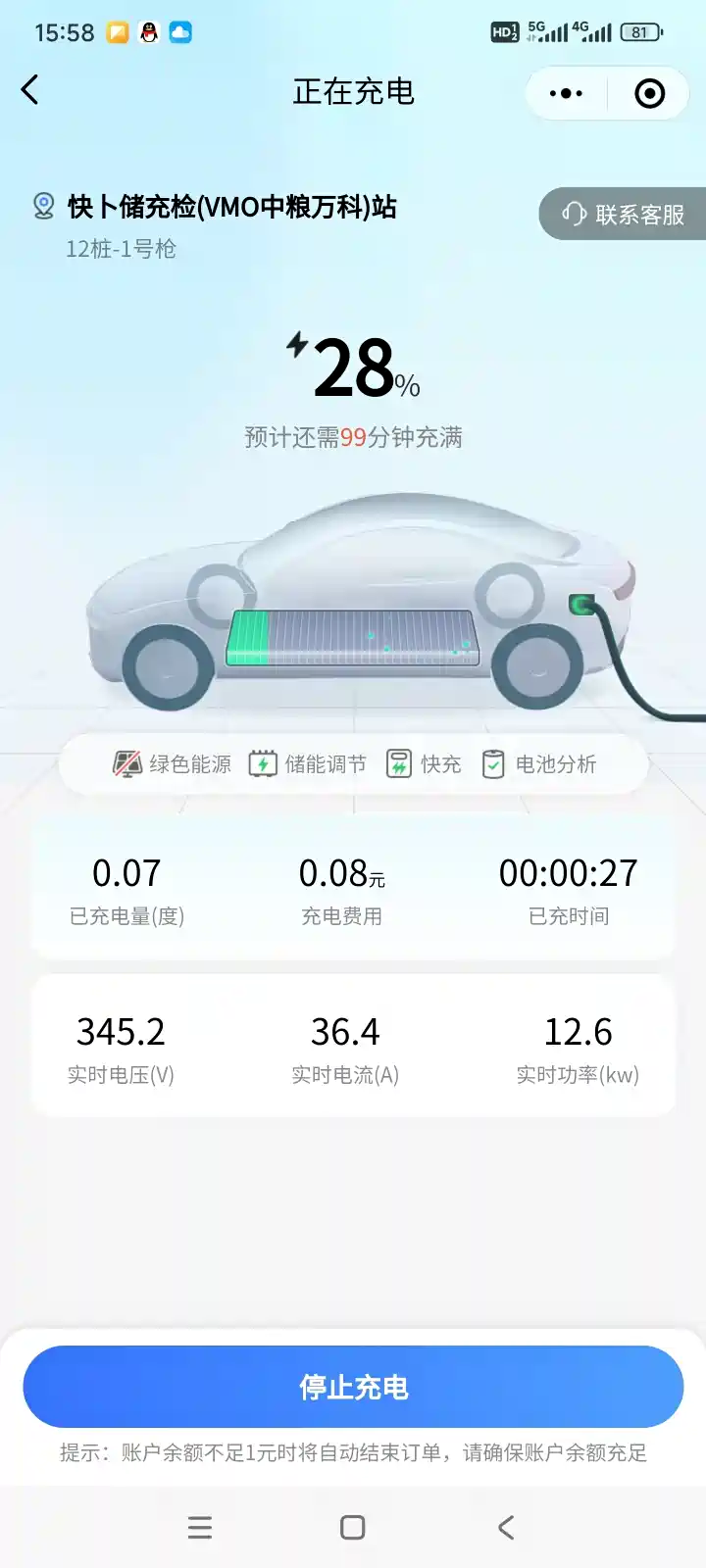Go to the system home screen
The height and width of the screenshot is (1568, 706).
353,1527
